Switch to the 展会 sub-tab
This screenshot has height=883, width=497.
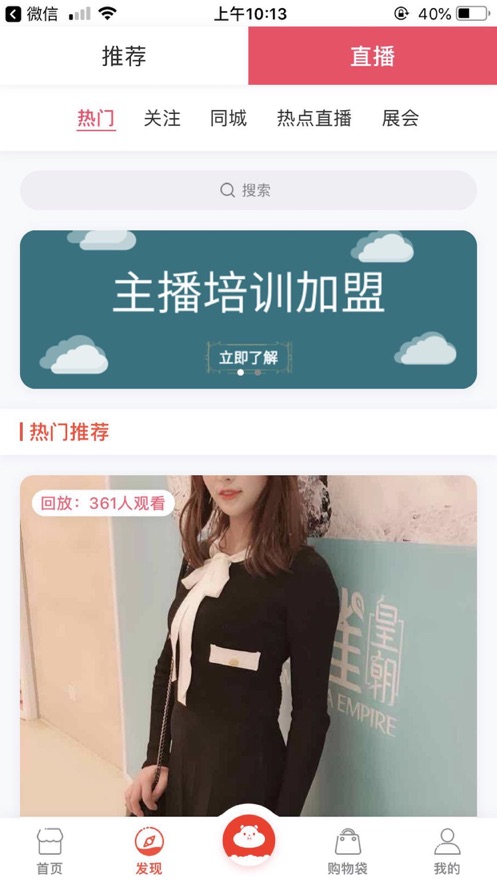pyautogui.click(x=400, y=118)
